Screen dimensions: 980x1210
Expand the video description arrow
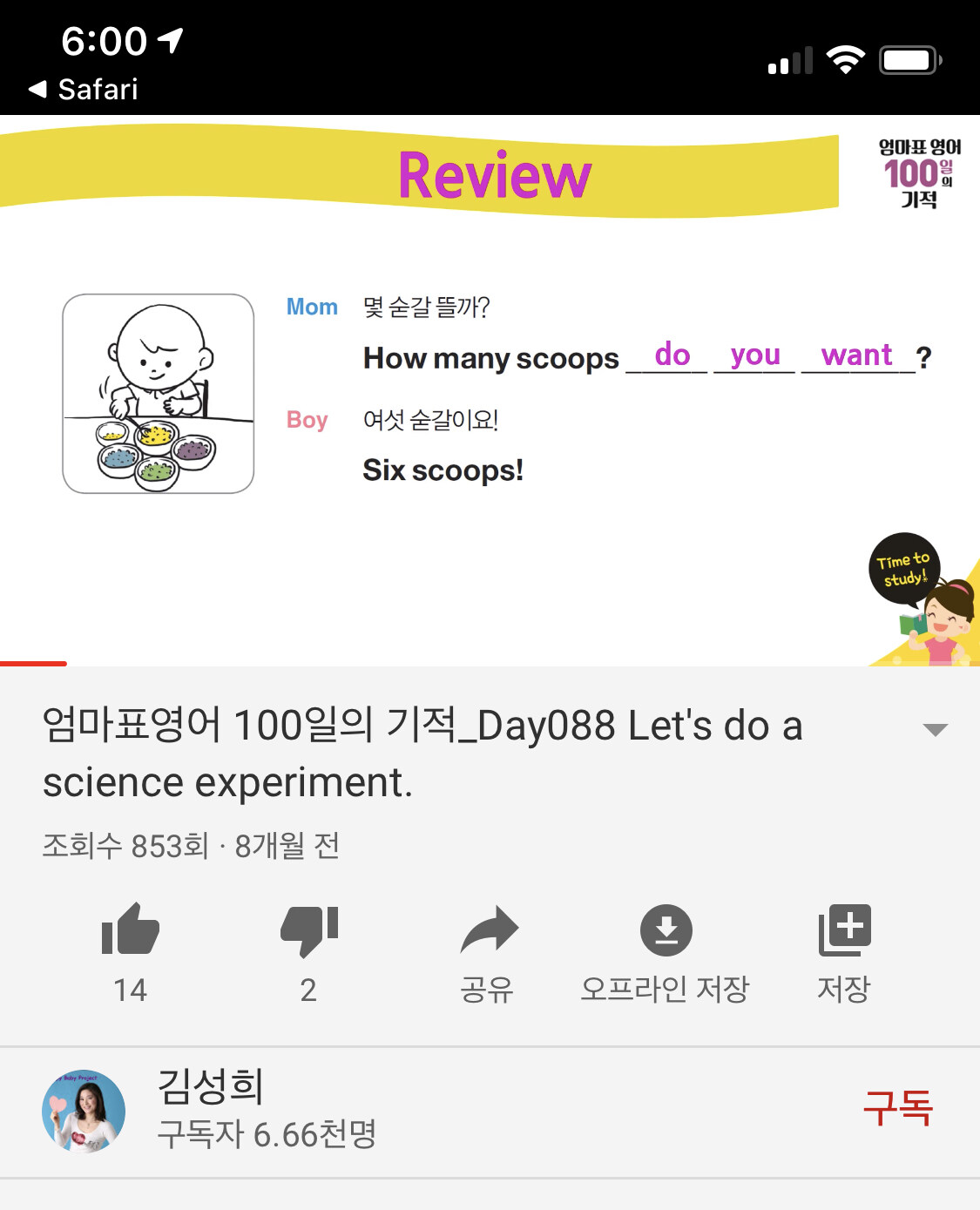coord(935,730)
